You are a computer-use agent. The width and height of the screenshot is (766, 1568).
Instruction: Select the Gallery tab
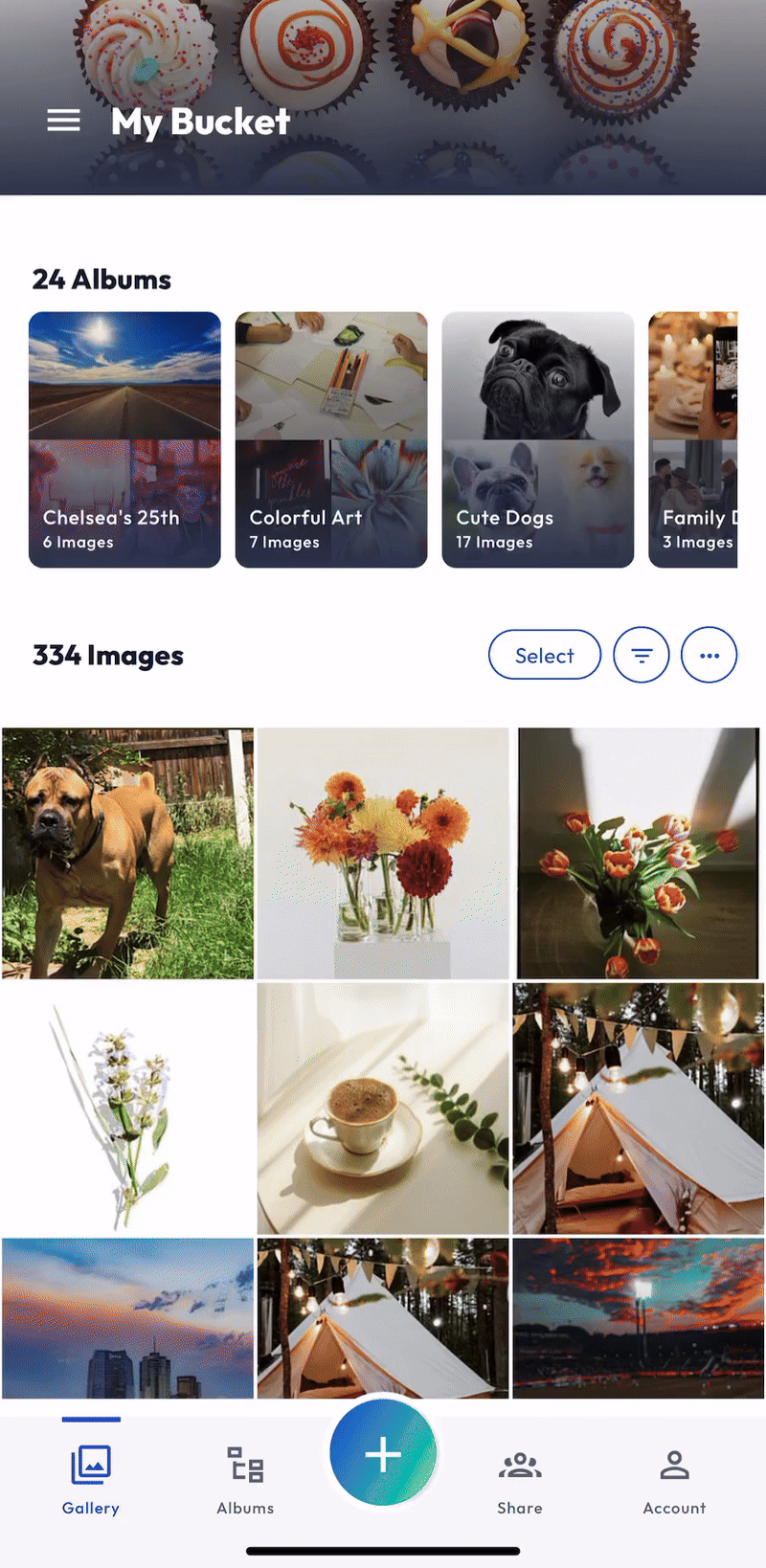(91, 1479)
